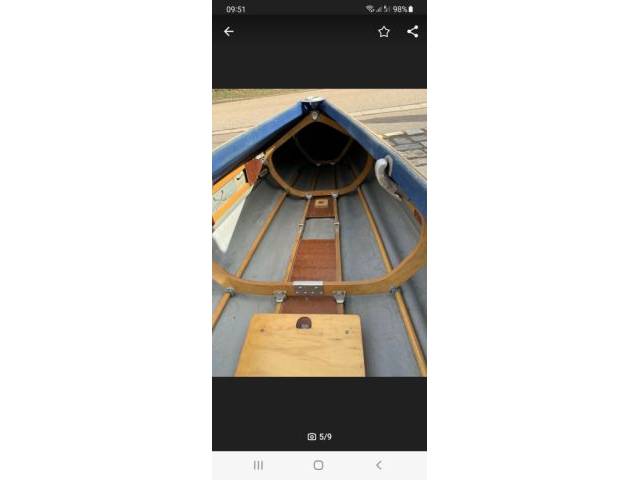Screen dimensions: 640x480
Task: Go to the home screen
Action: (319, 465)
